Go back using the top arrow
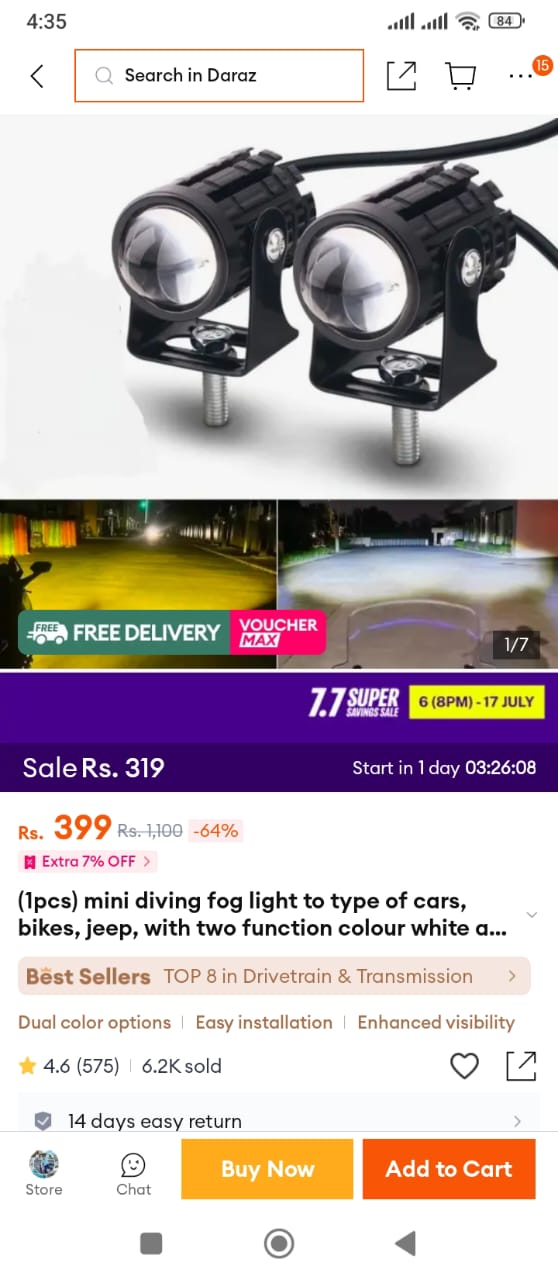The image size is (558, 1280). [x=37, y=76]
